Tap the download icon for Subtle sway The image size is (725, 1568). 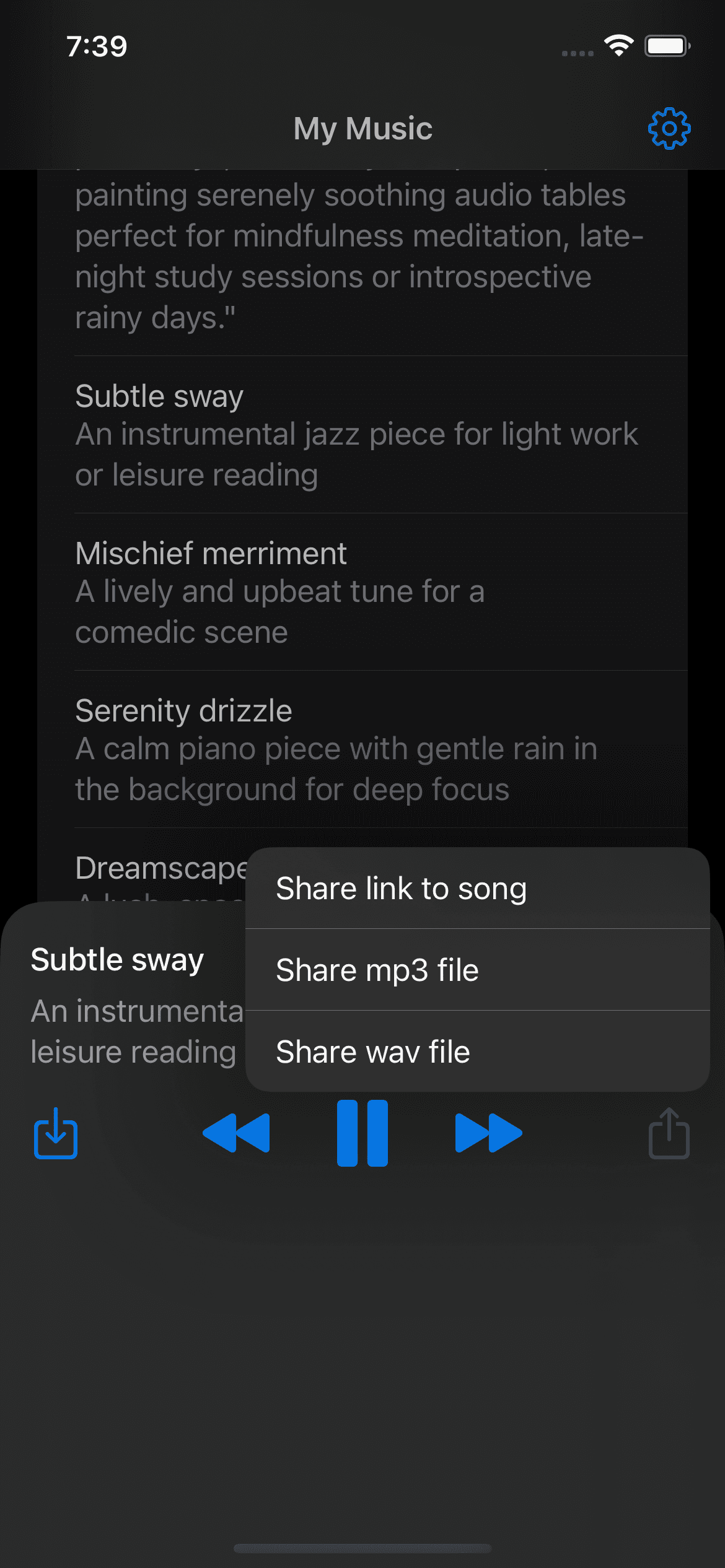tap(55, 1133)
